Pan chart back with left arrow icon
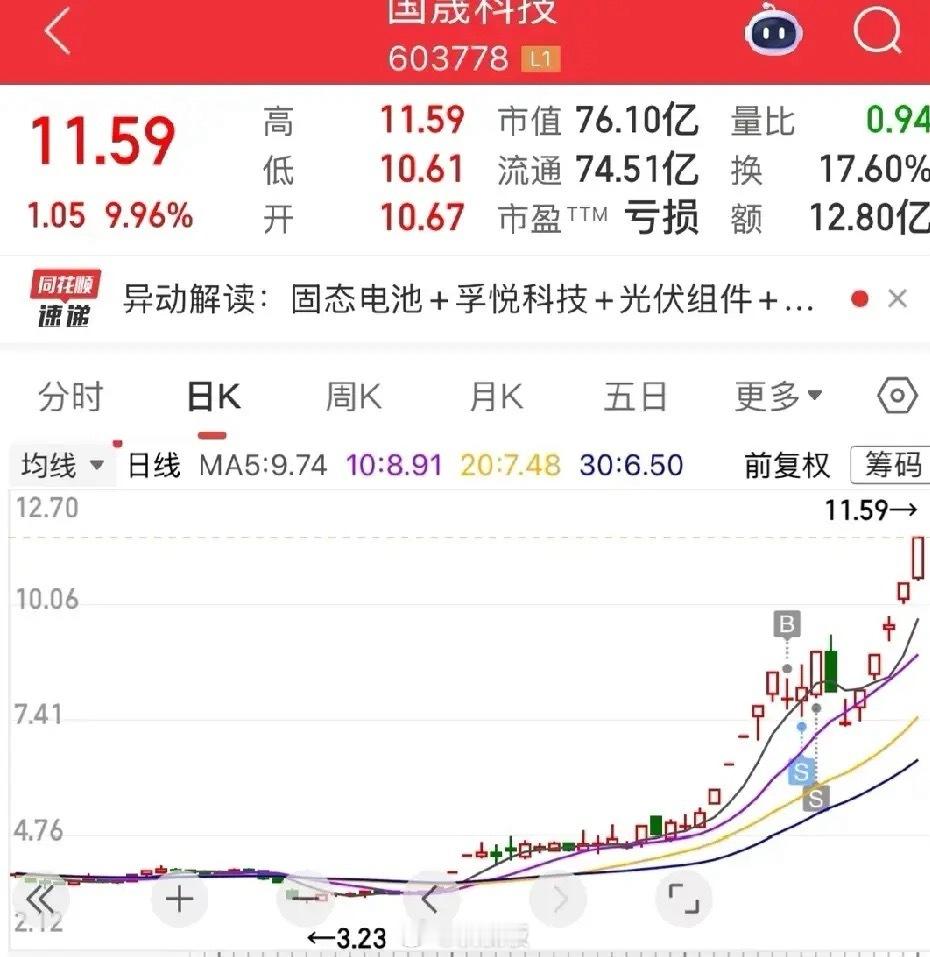Viewport: 930px width, 957px height. 431,898
